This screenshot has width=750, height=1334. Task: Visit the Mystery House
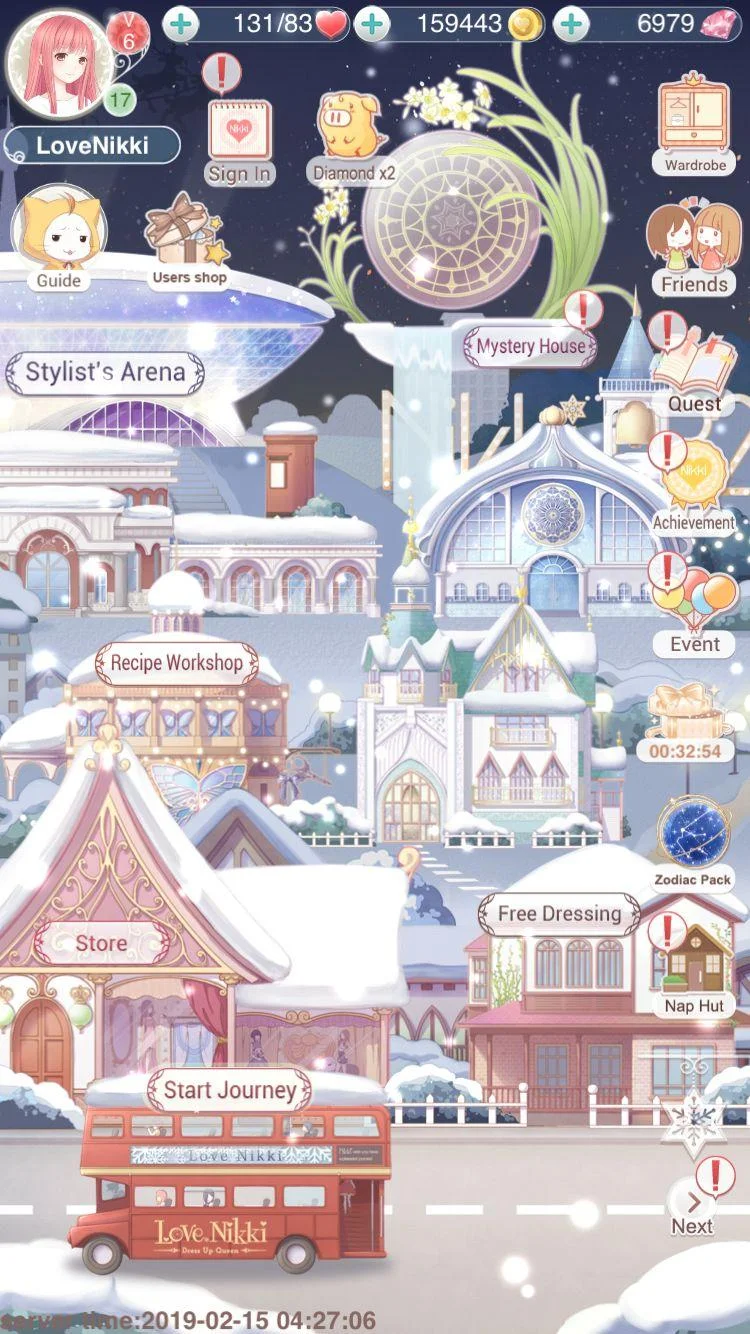point(530,346)
